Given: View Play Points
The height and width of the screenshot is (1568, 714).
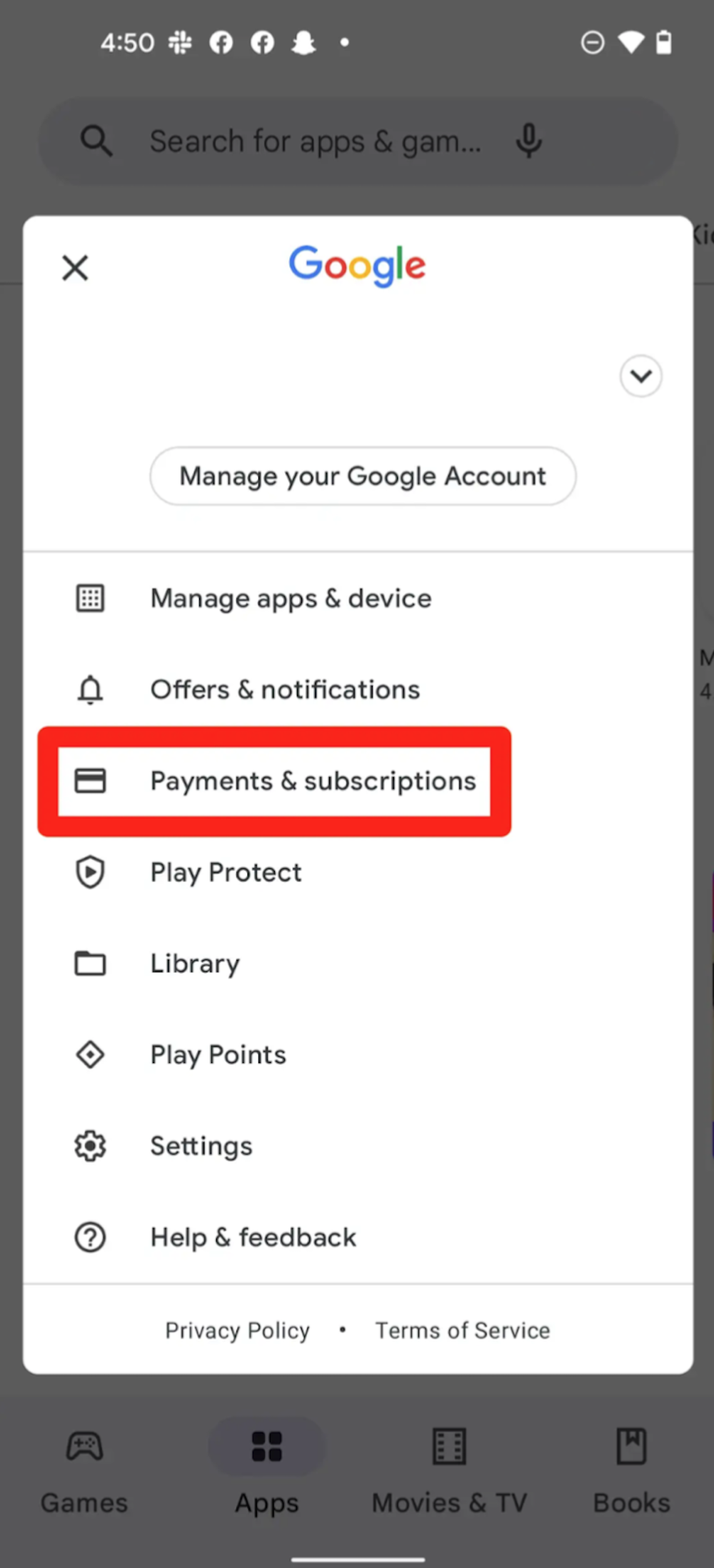Looking at the screenshot, I should coord(218,1055).
